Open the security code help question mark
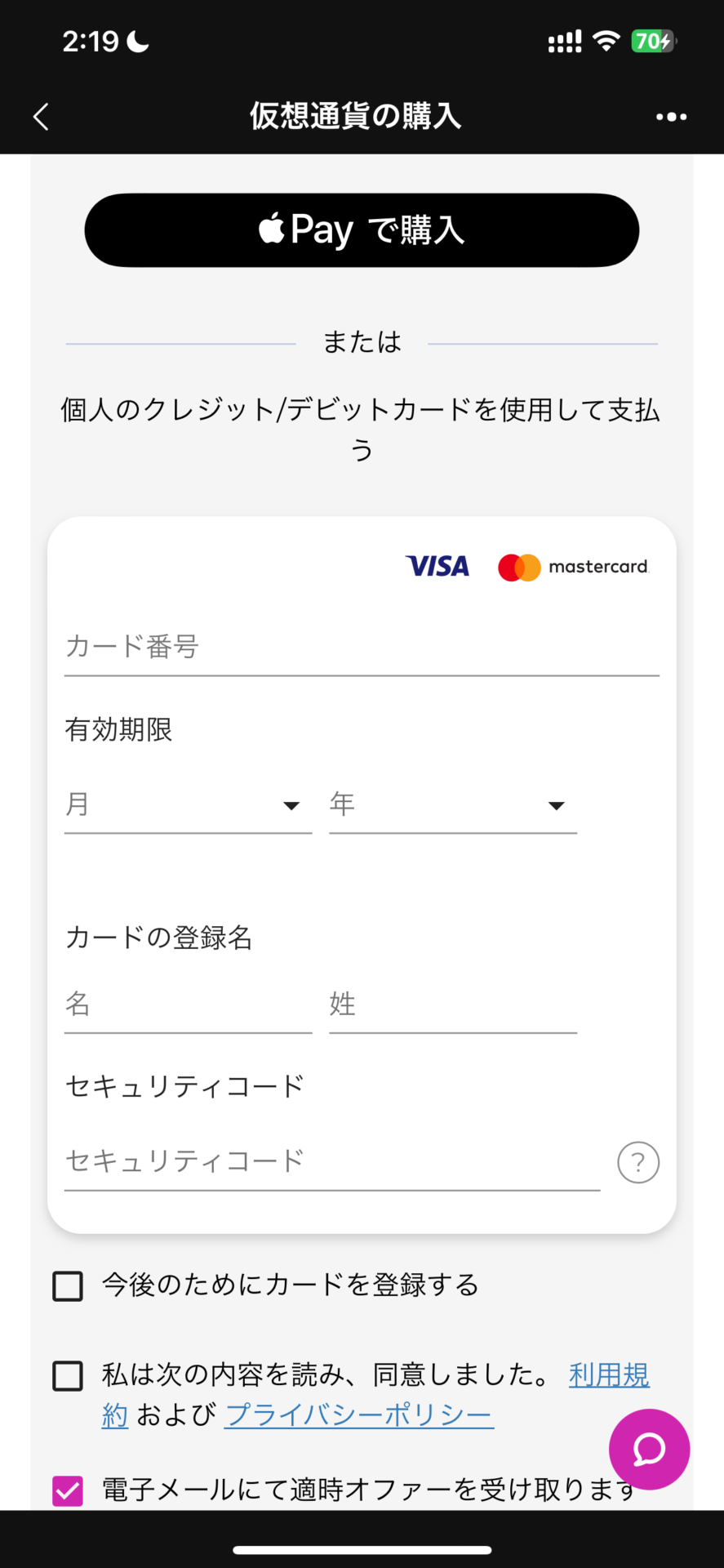Image resolution: width=724 pixels, height=1568 pixels. point(638,1162)
